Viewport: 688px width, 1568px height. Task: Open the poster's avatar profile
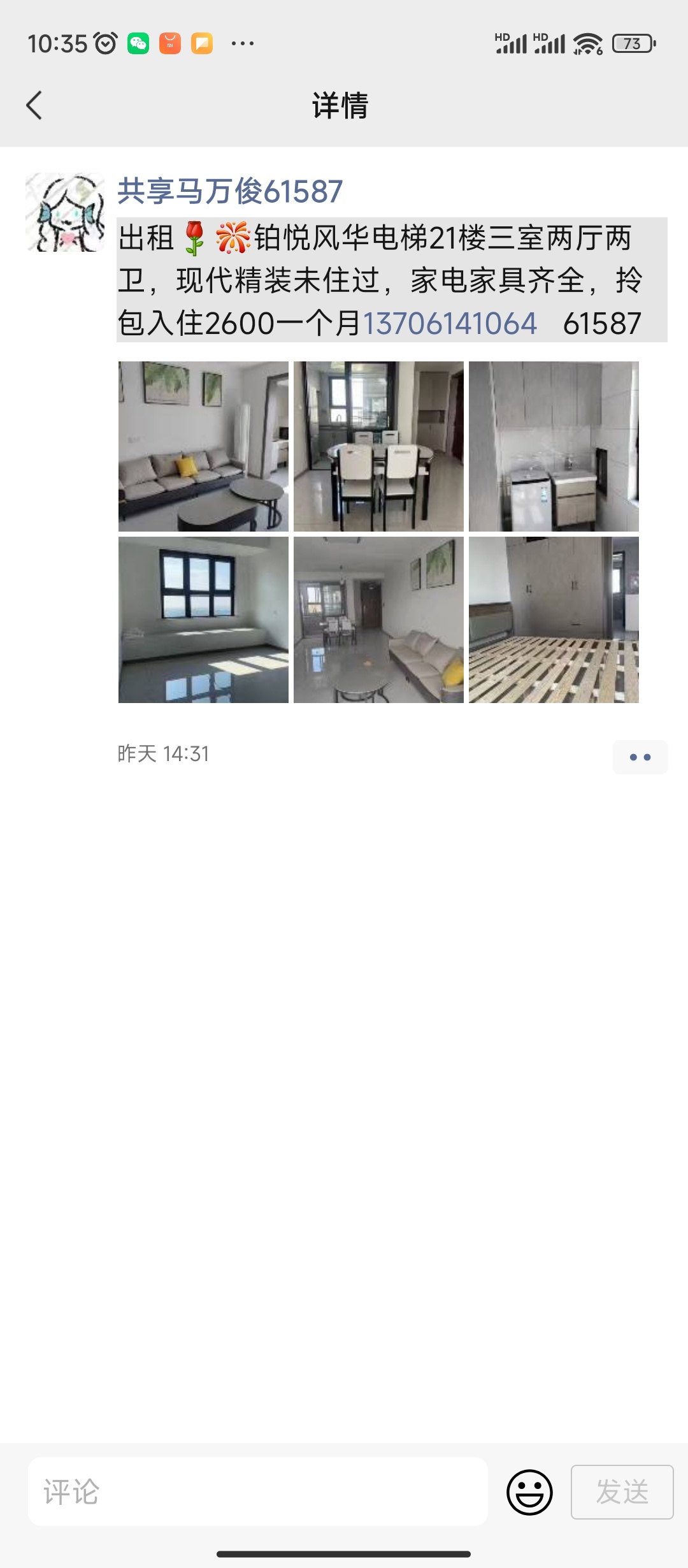coord(65,212)
